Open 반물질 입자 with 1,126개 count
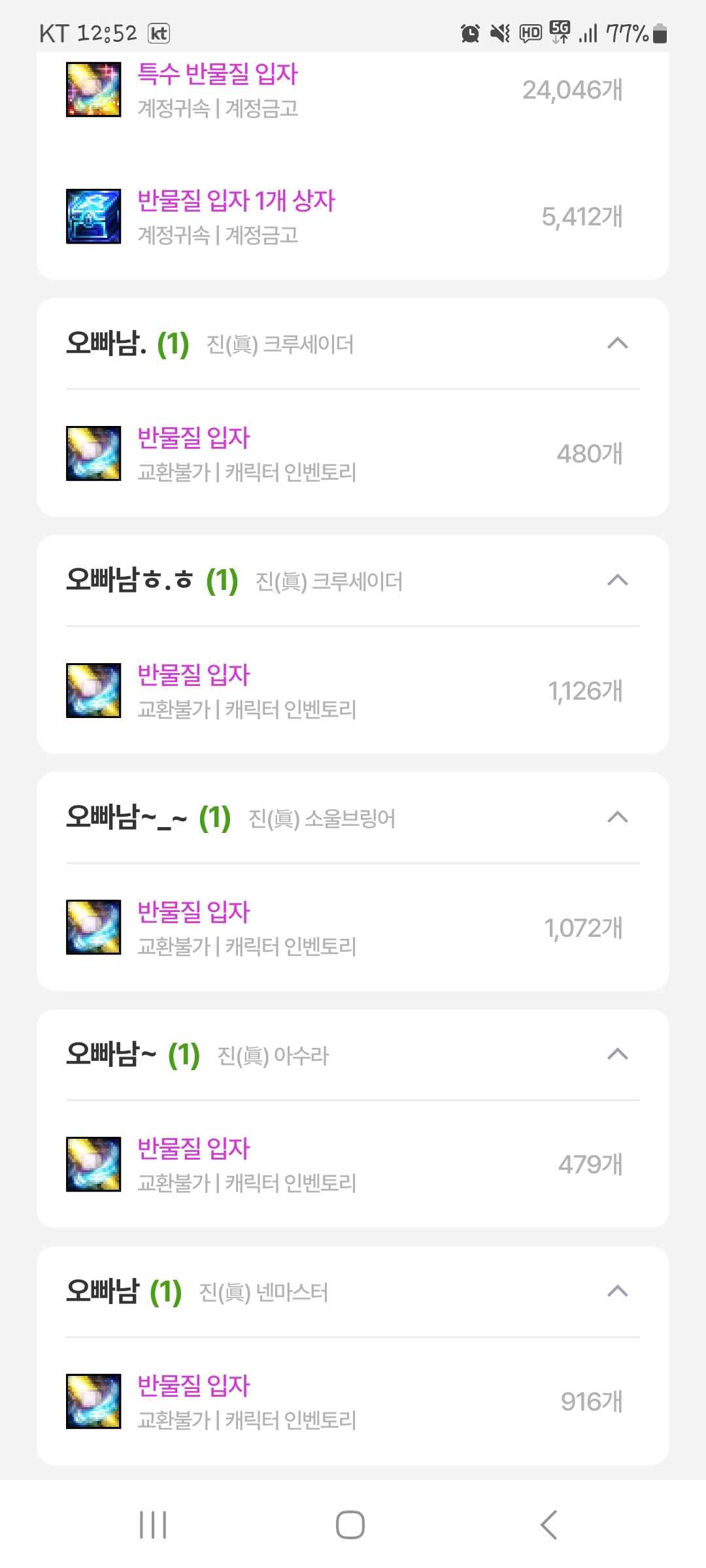Viewport: 706px width, 1568px height. (x=193, y=675)
